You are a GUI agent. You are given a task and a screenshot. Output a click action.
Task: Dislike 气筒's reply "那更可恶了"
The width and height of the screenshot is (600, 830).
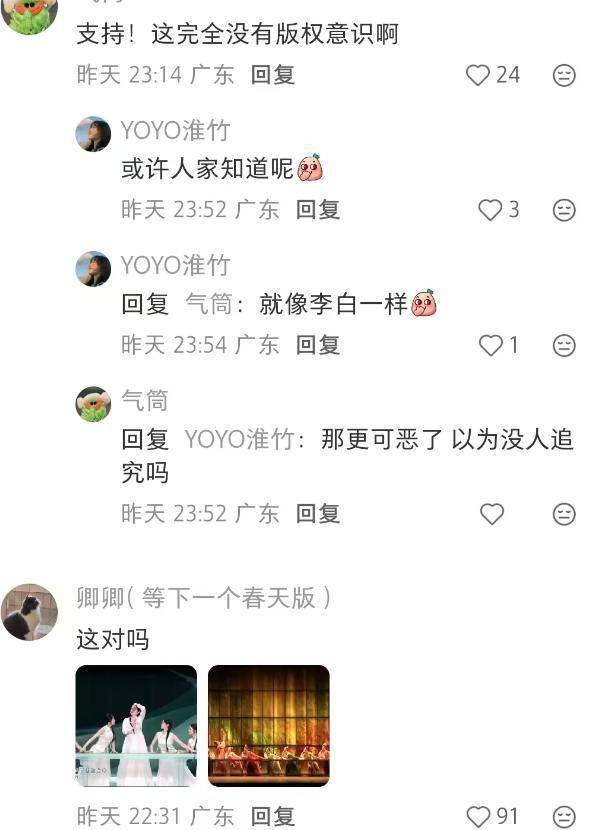click(x=564, y=514)
